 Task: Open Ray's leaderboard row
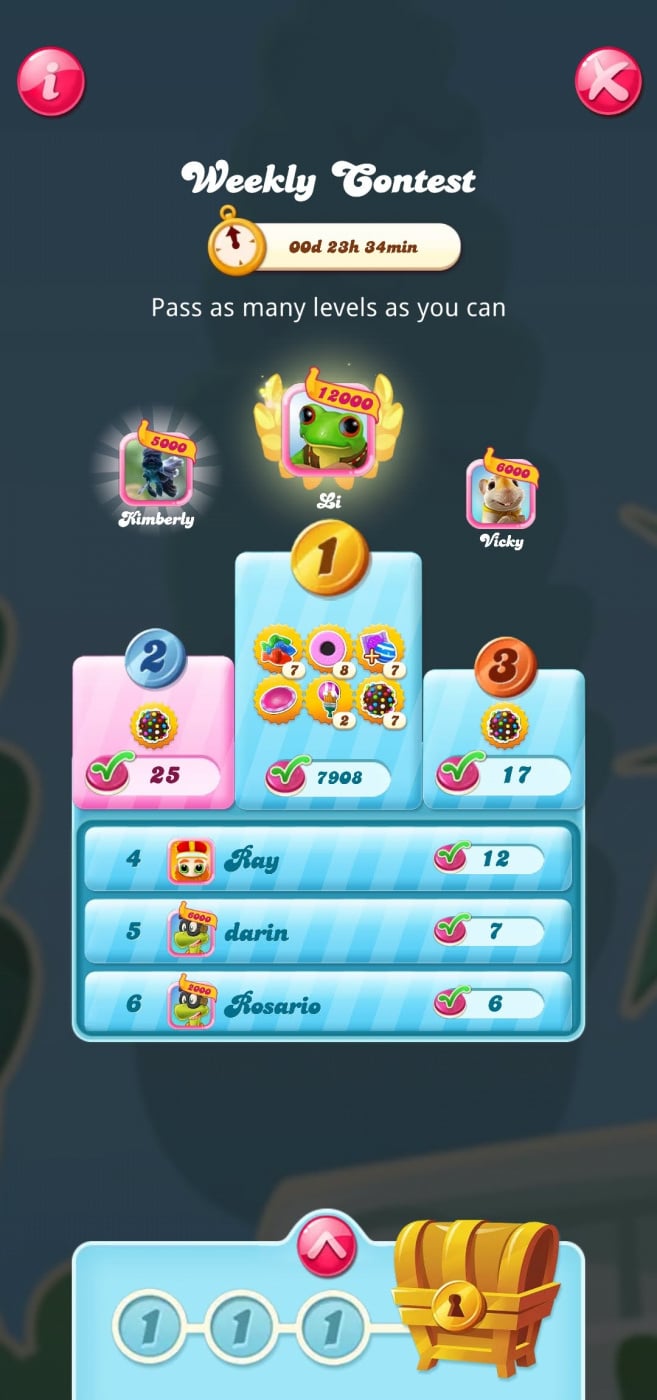(327, 859)
